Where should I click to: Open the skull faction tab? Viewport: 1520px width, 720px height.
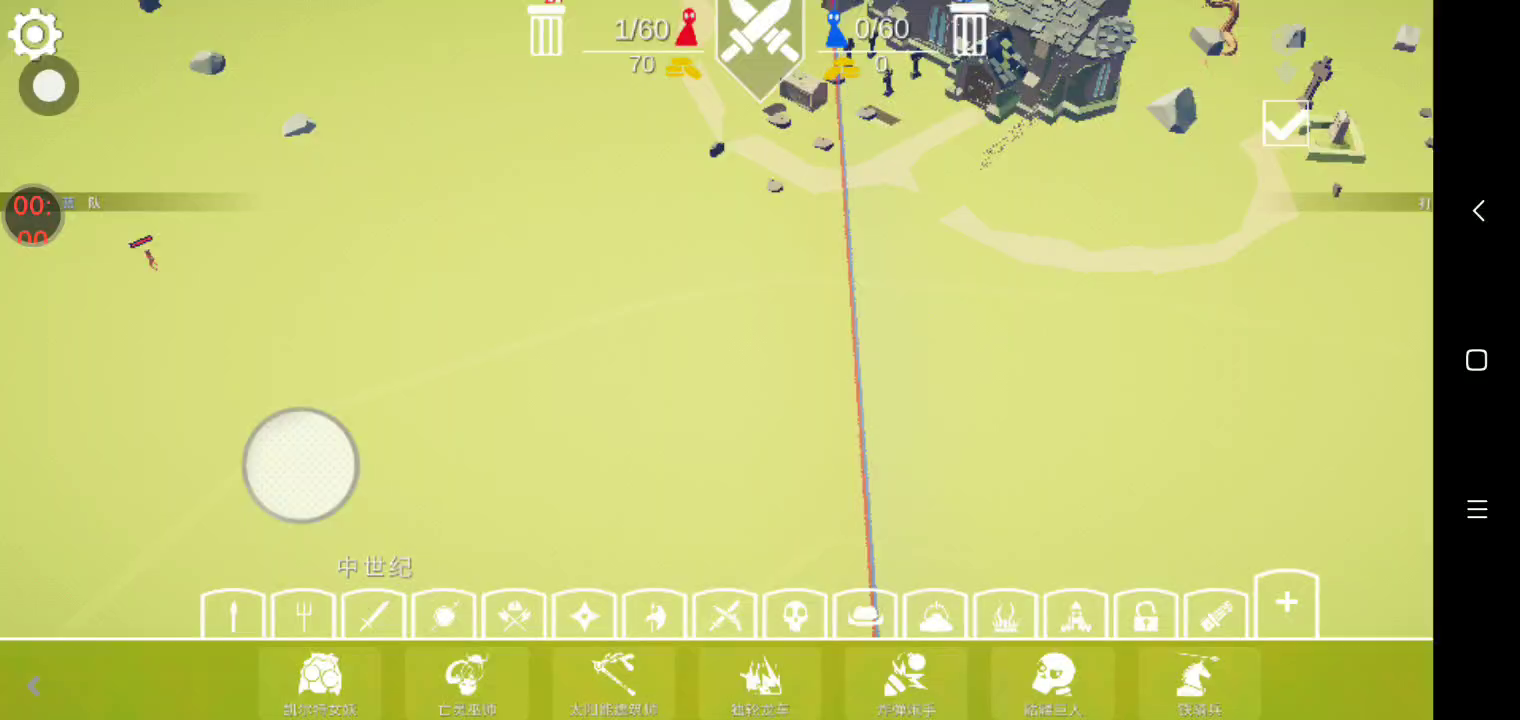pos(795,614)
